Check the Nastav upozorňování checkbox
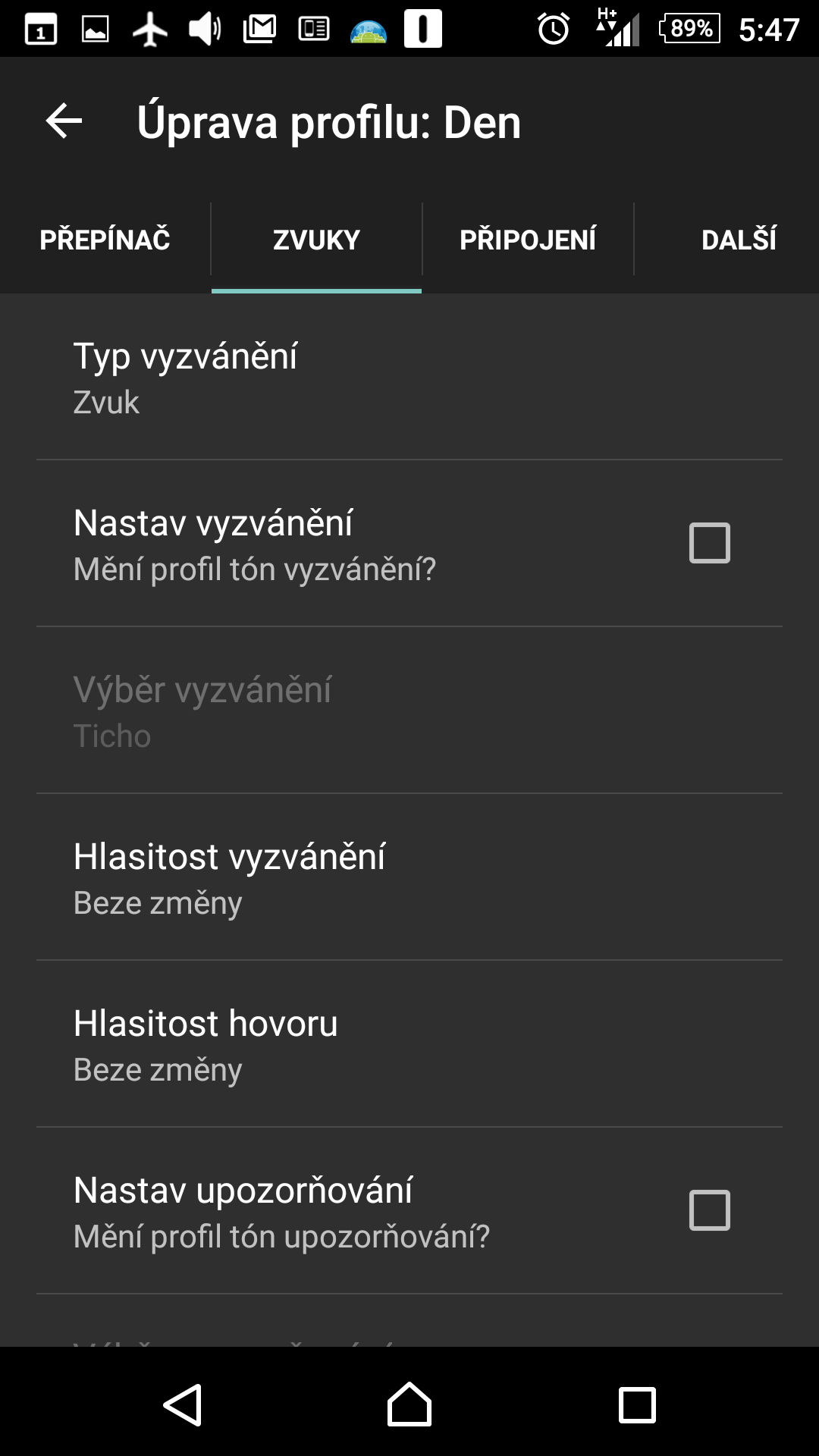 pos(709,1210)
